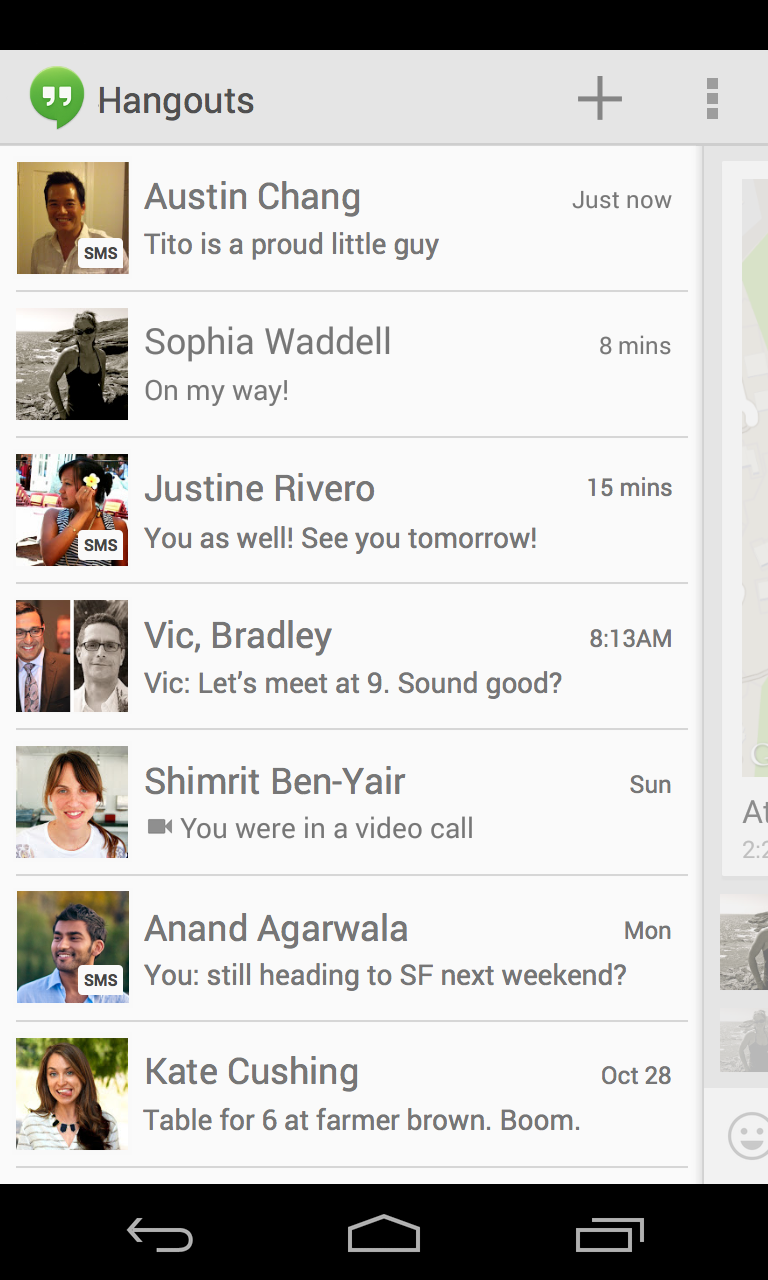Viewport: 768px width, 1280px height.
Task: Click the SMS badge on Anand Agarwala's avatar
Action: pyautogui.click(x=101, y=980)
